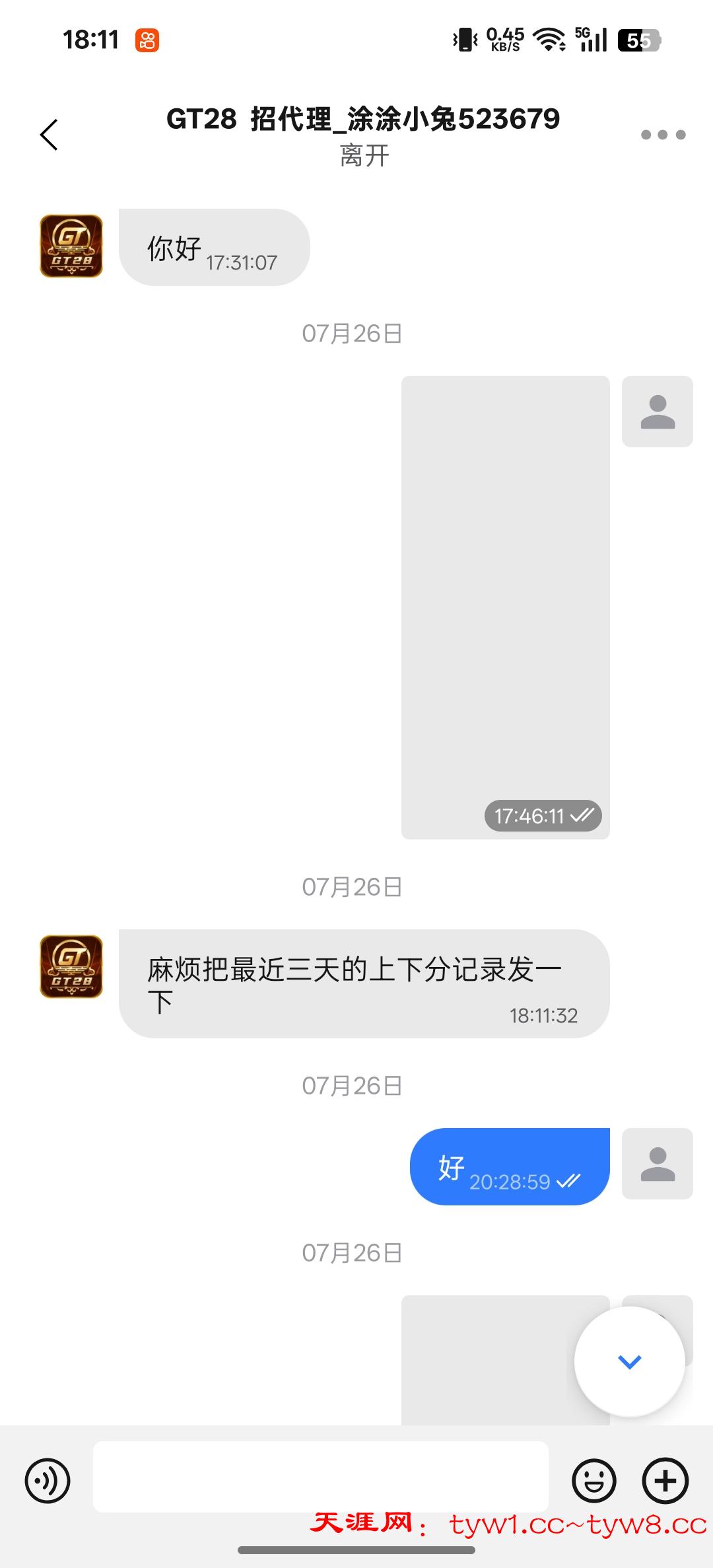The width and height of the screenshot is (713, 1568).
Task: Open the emoji picker
Action: [594, 1481]
